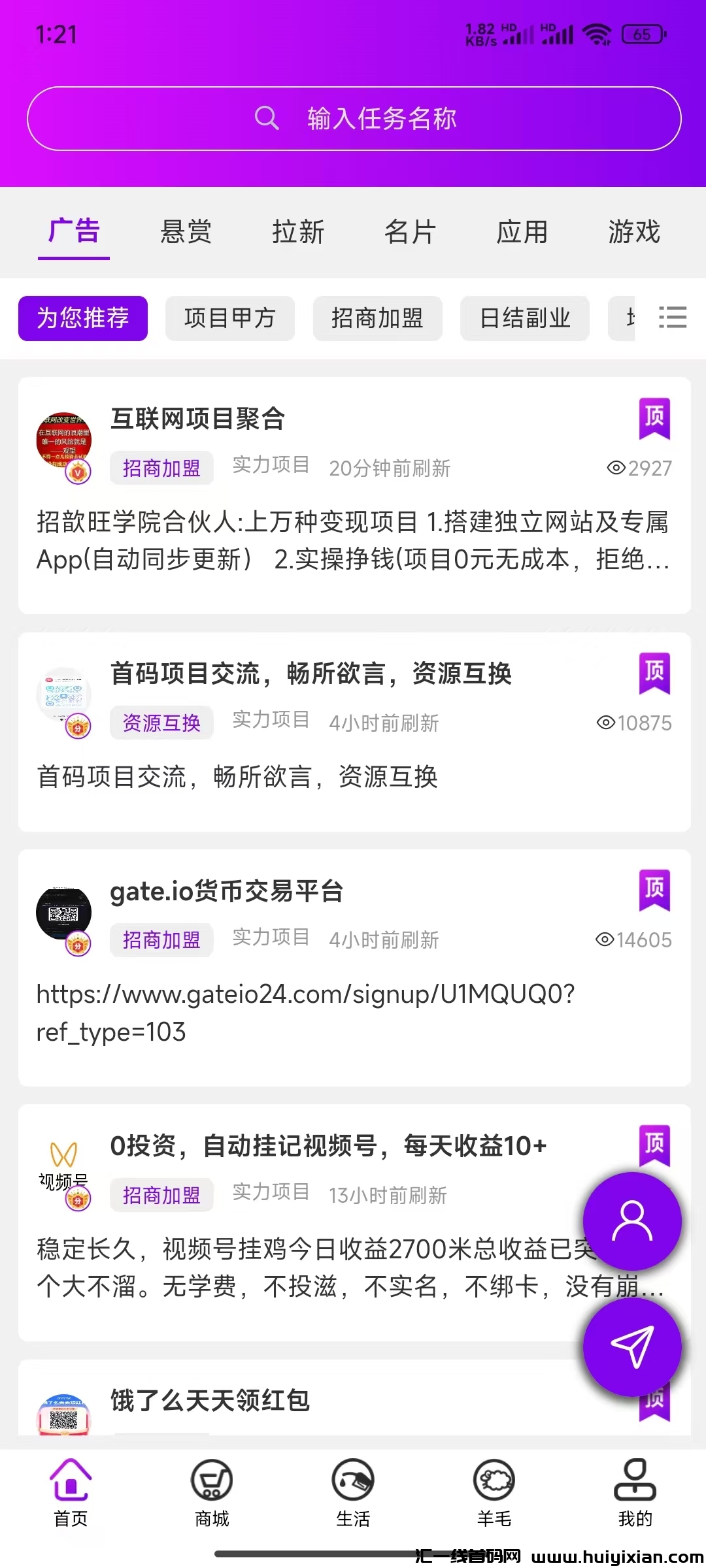Tap the 输入任务名称 search box
Viewport: 706px width, 1568px height.
pyautogui.click(x=354, y=119)
